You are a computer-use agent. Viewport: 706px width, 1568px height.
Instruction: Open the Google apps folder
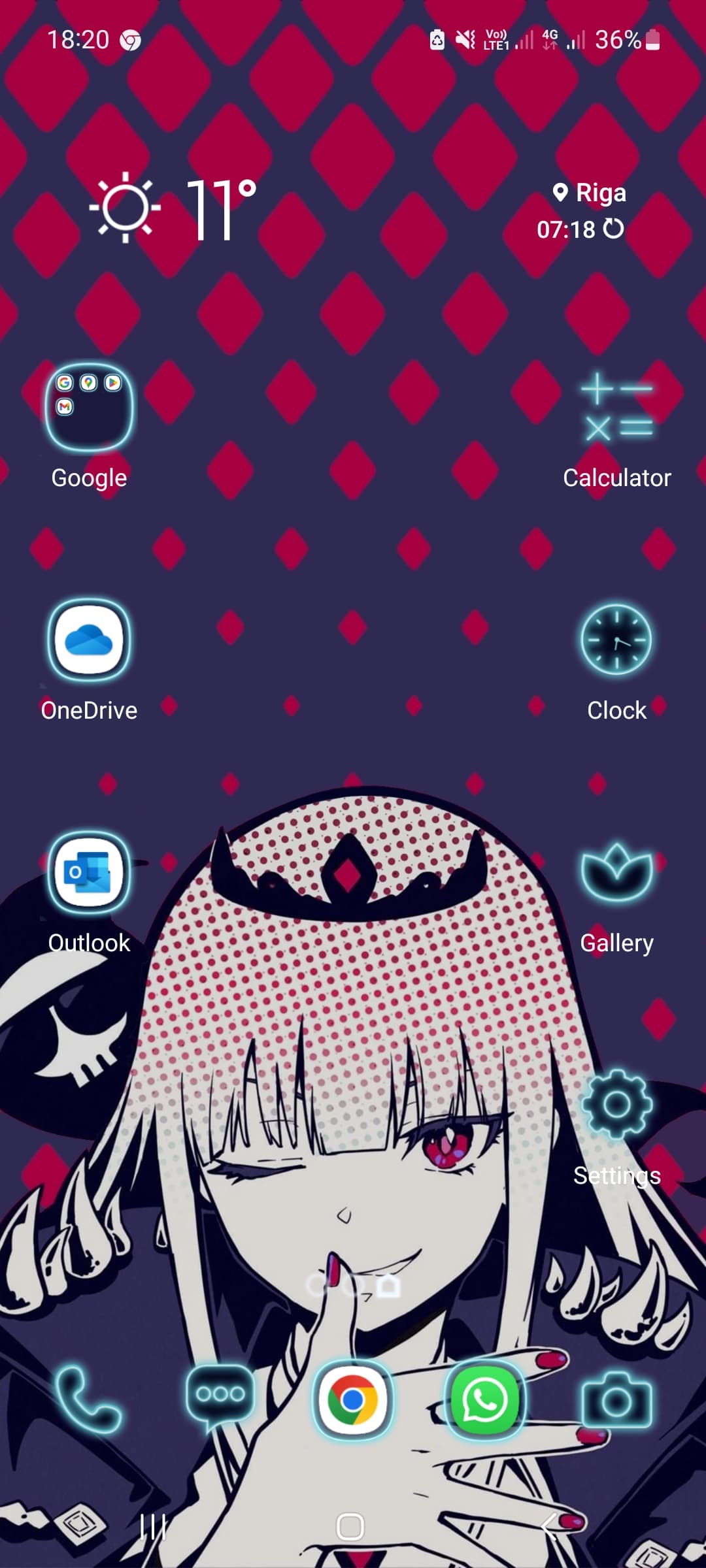pyautogui.click(x=89, y=407)
